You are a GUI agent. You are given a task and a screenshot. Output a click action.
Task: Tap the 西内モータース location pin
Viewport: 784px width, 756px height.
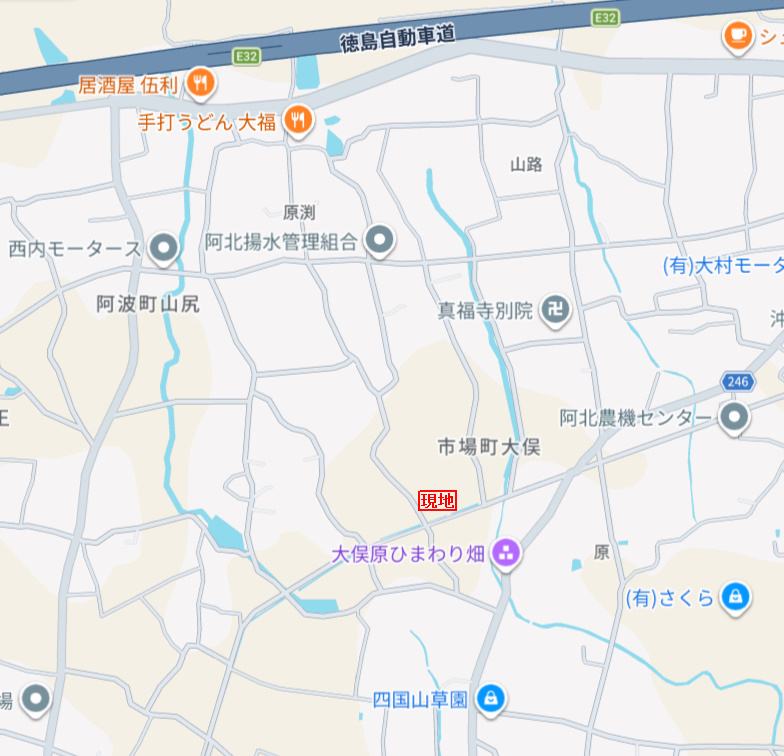coord(163,248)
